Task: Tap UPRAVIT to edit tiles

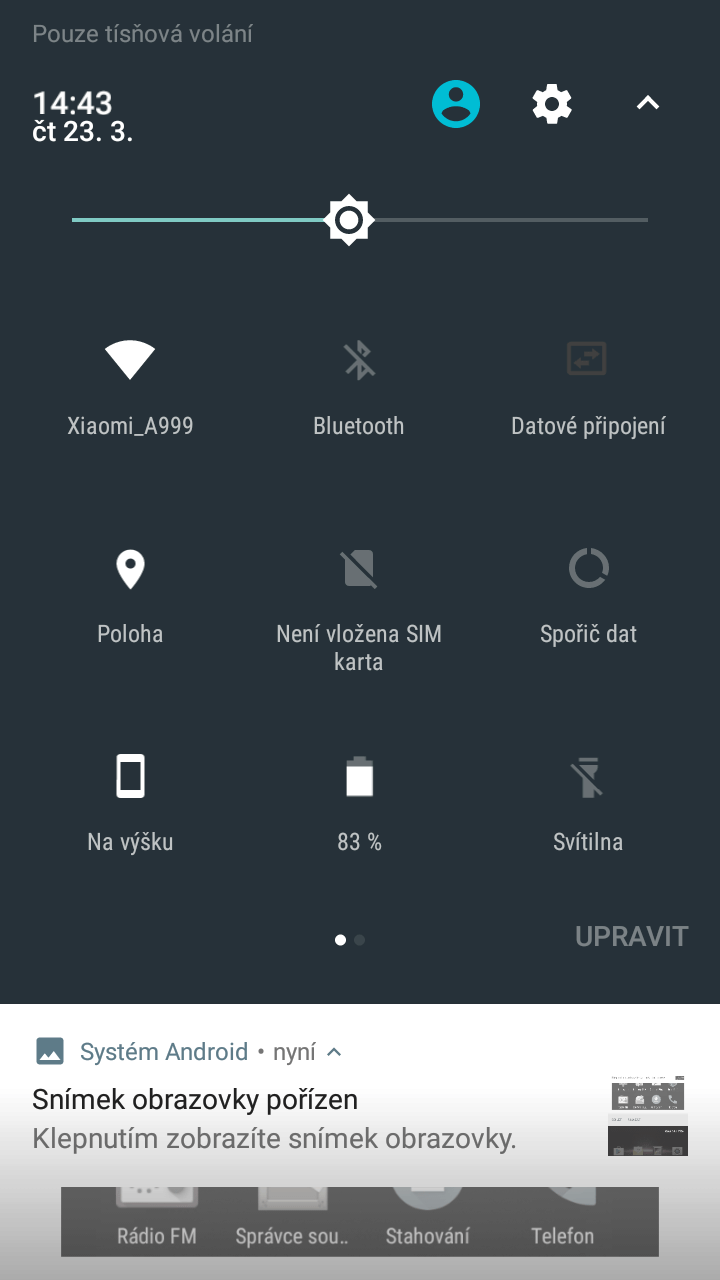Action: click(632, 937)
